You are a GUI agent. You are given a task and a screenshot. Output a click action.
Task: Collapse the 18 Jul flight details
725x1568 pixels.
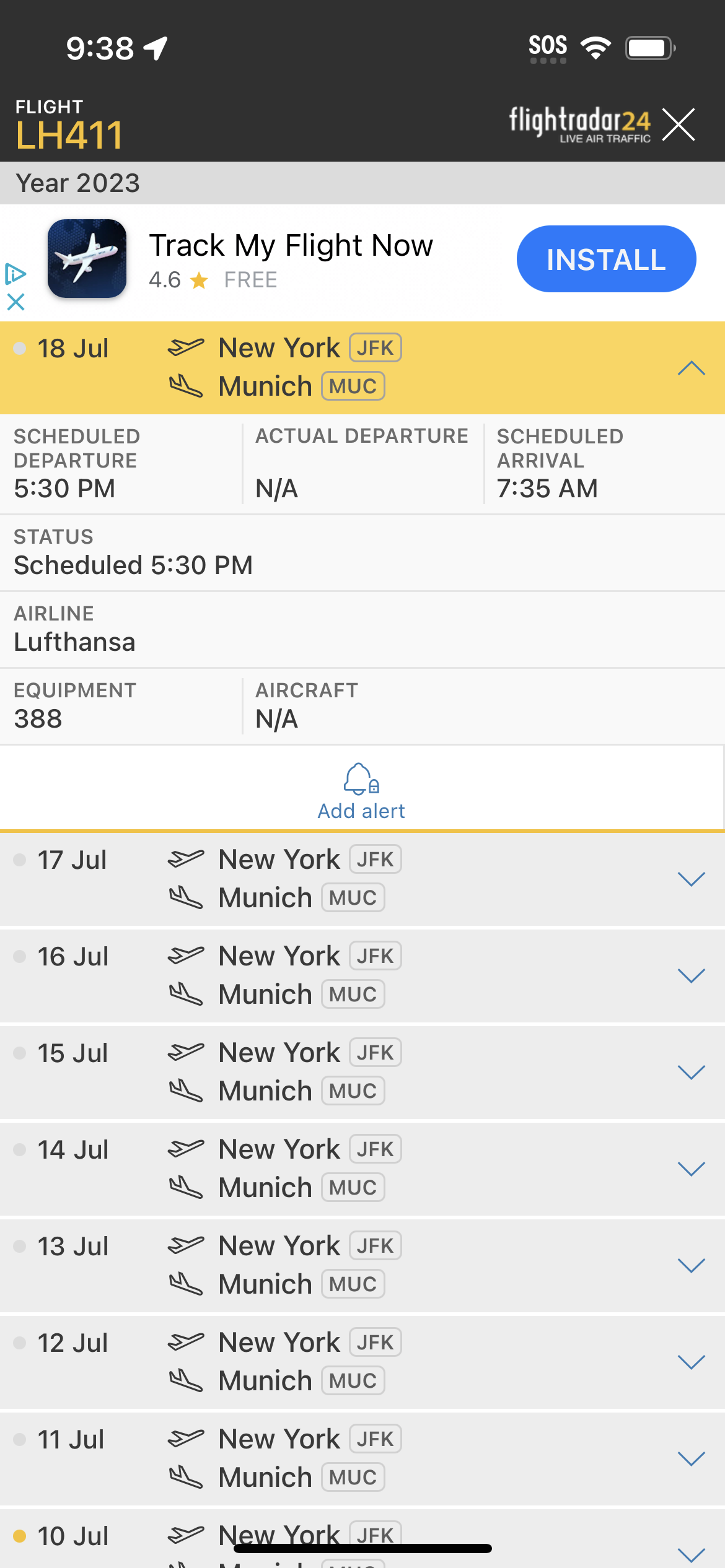click(691, 368)
